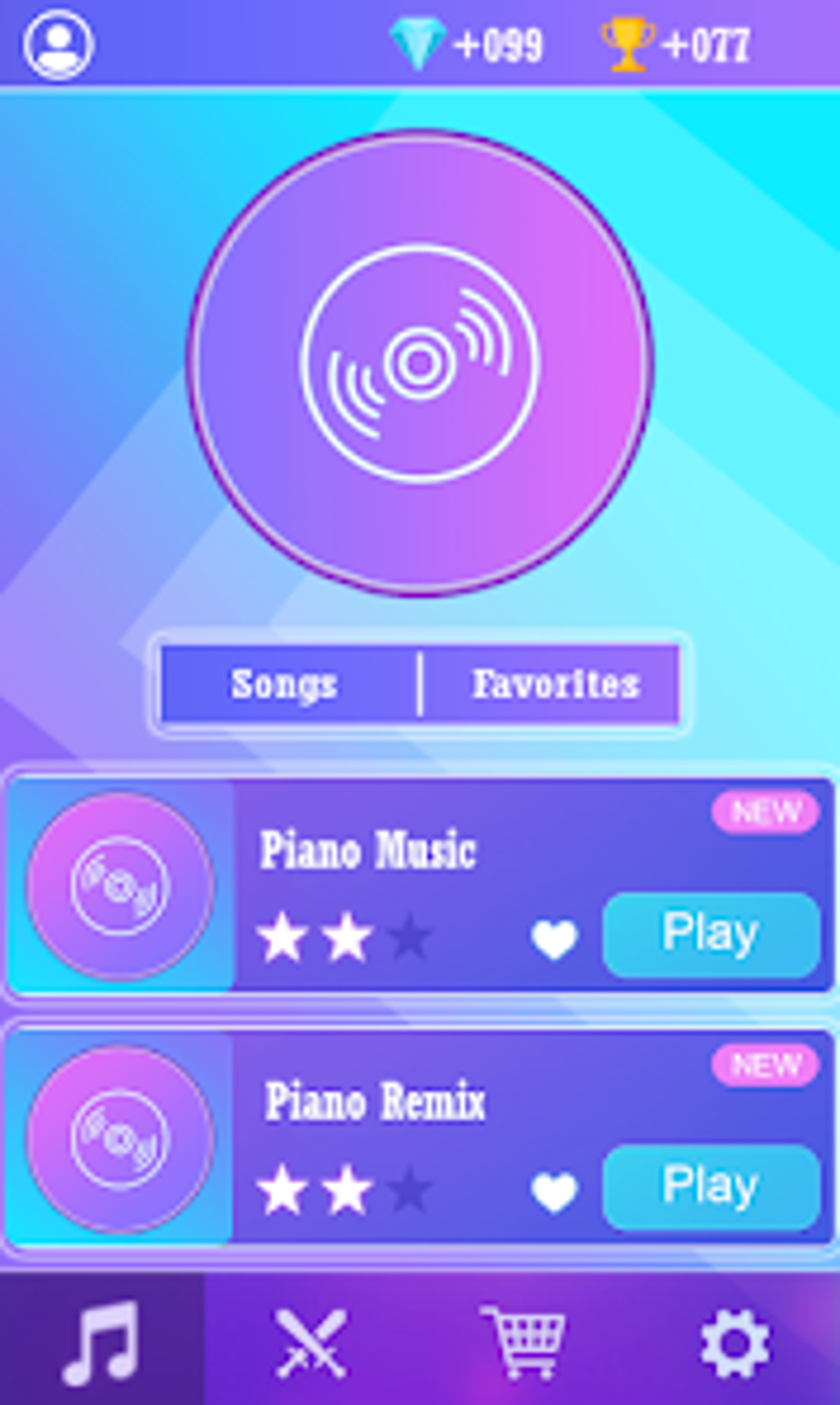The height and width of the screenshot is (1405, 840).
Task: Click the NEW badge on Piano Remix
Action: point(766,1063)
